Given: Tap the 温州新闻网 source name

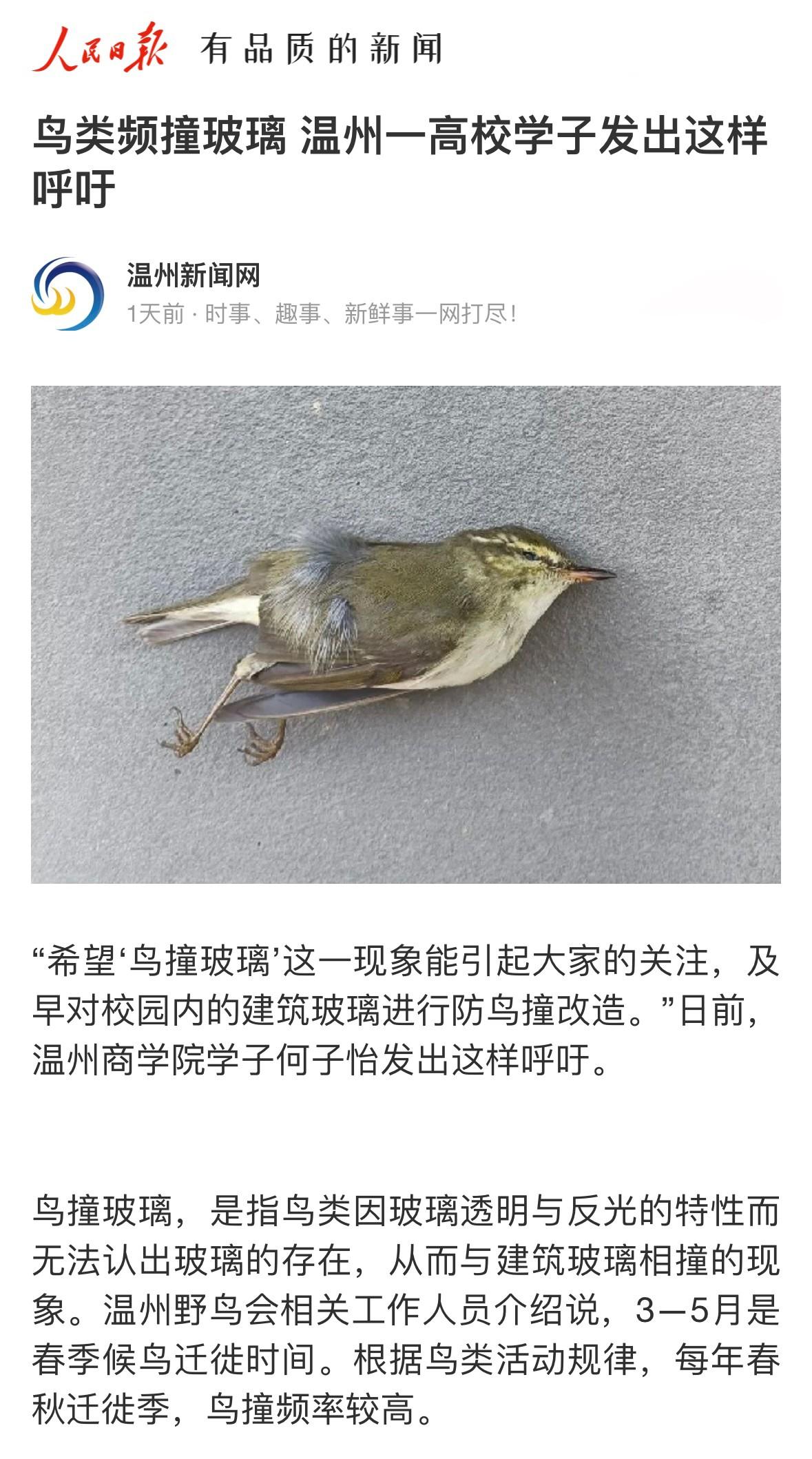Looking at the screenshot, I should (x=194, y=276).
